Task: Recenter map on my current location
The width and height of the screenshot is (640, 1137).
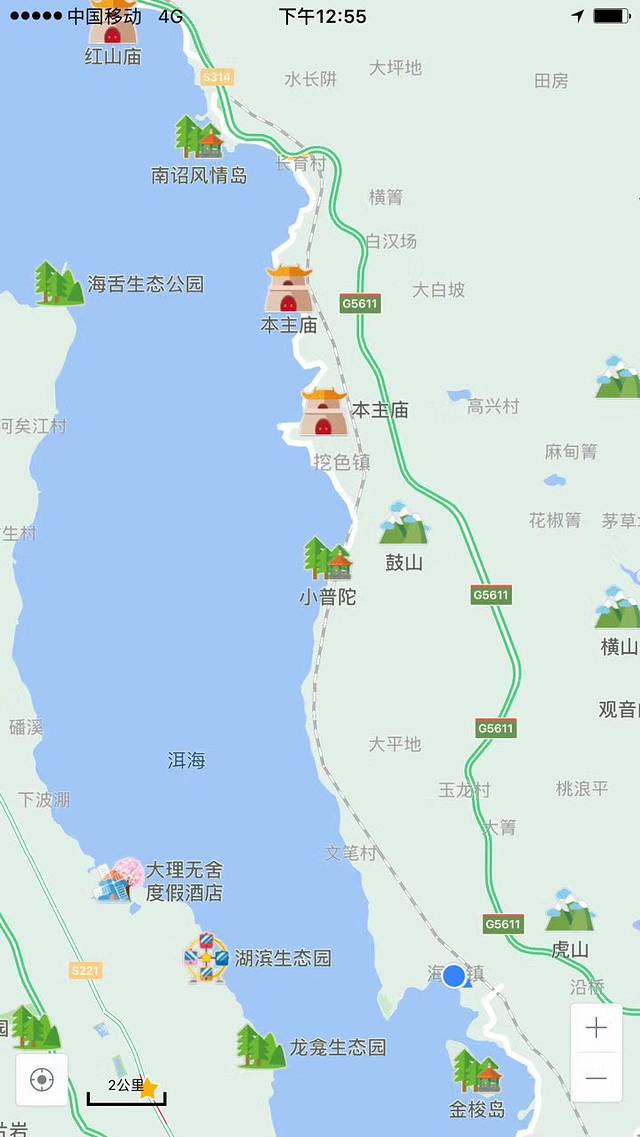Action: coord(42,1080)
